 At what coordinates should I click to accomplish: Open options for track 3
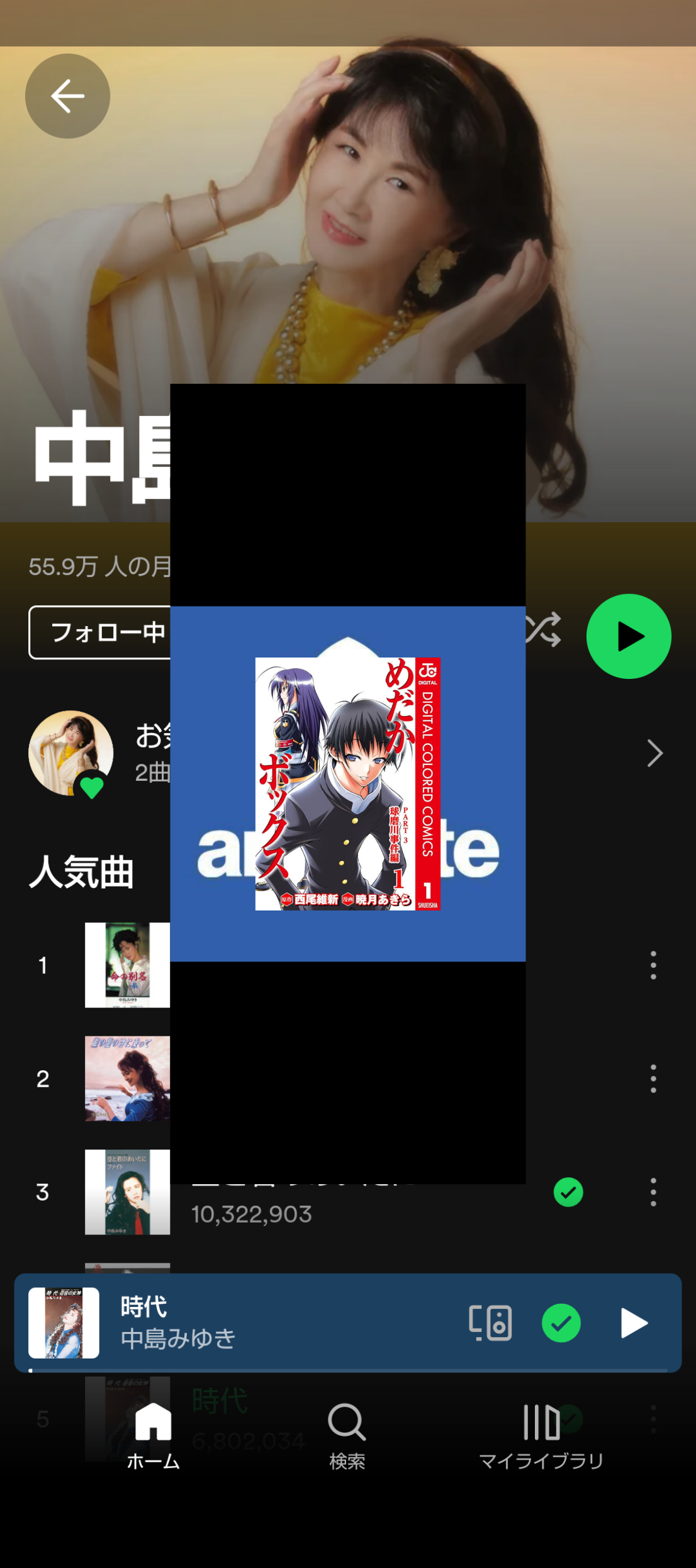(x=653, y=1192)
